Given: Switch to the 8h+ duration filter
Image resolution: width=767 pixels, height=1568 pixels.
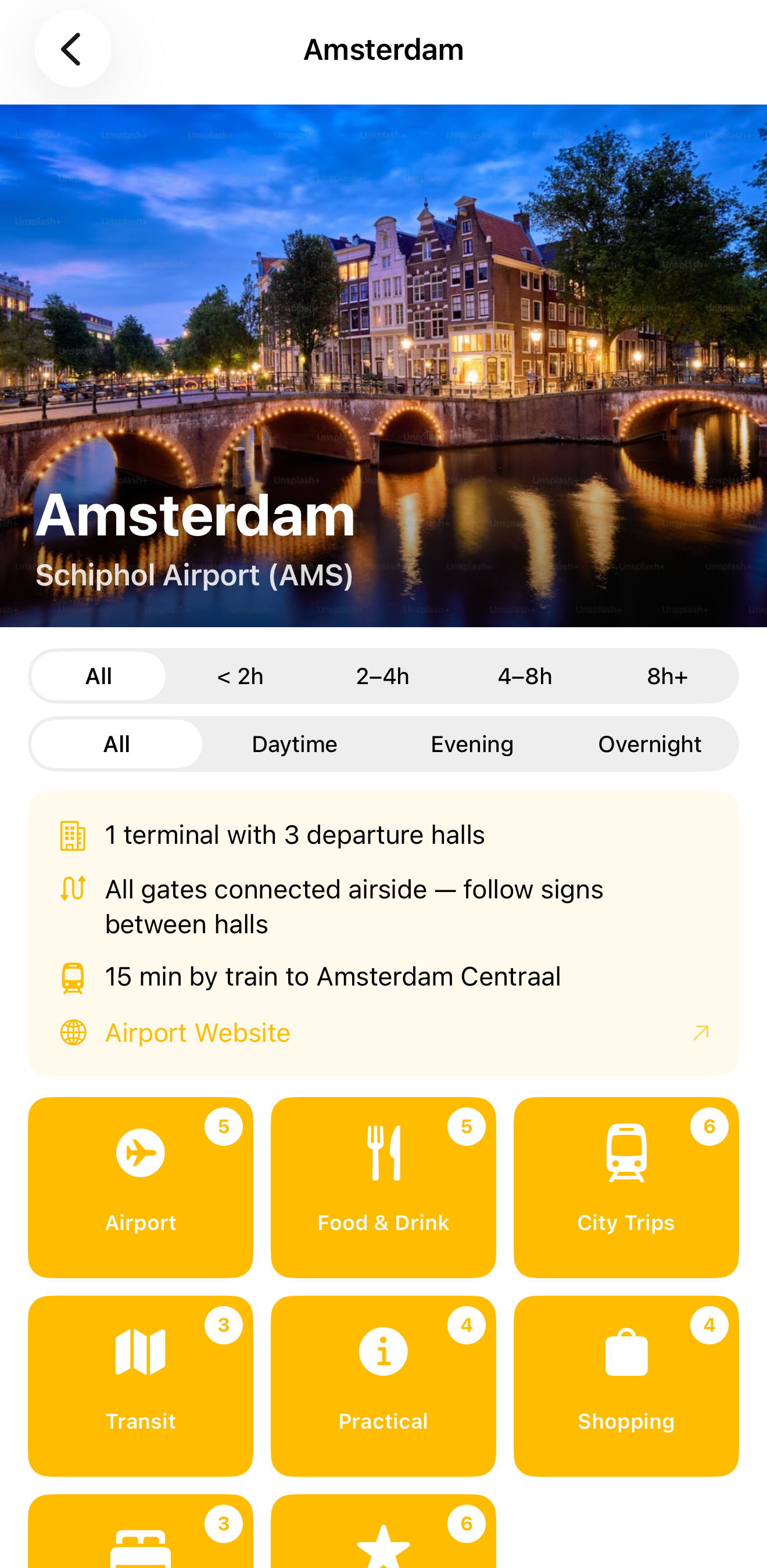Looking at the screenshot, I should [x=667, y=675].
